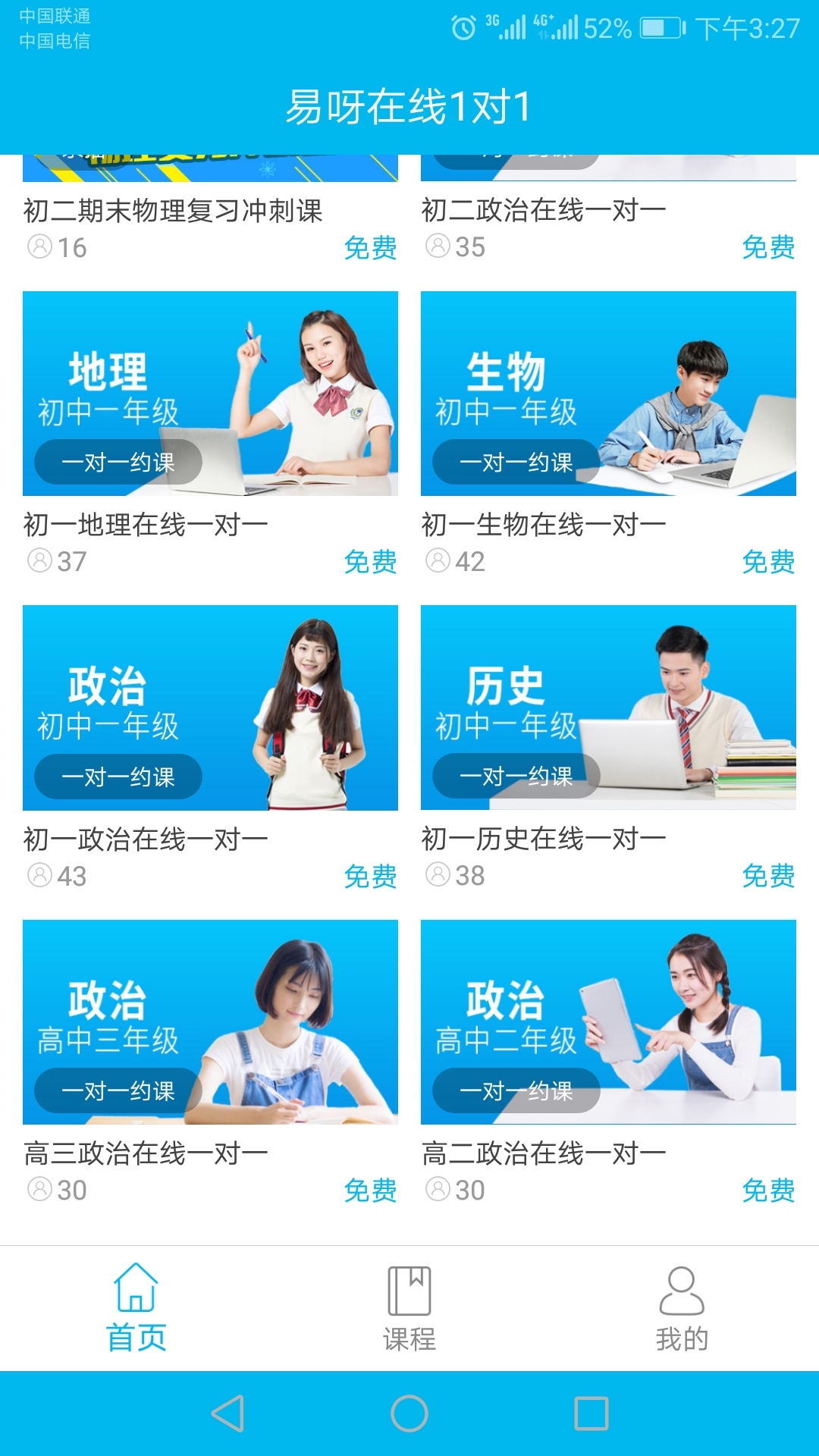Switch to the 课程 tab
Viewport: 819px width, 1456px height.
(x=409, y=1308)
